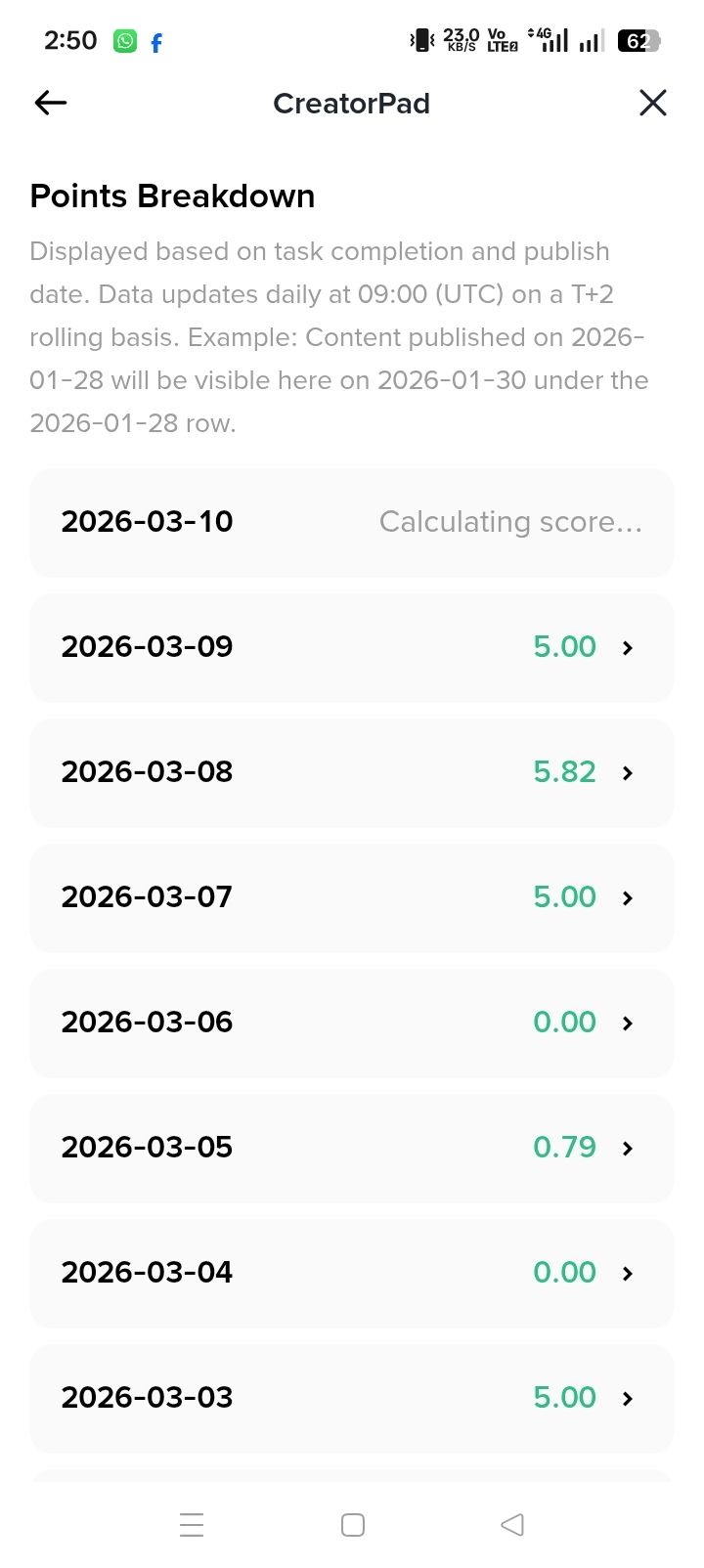704x1568 pixels.
Task: View the 2026-03-08 score breakdown
Action: [x=352, y=772]
